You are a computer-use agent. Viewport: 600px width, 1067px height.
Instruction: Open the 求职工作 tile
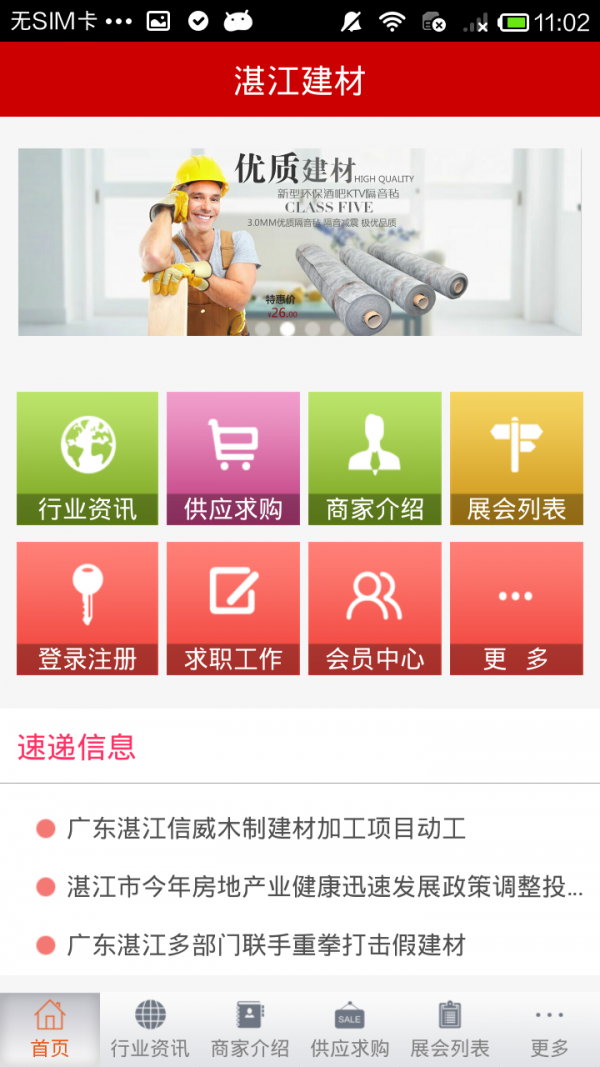point(233,608)
